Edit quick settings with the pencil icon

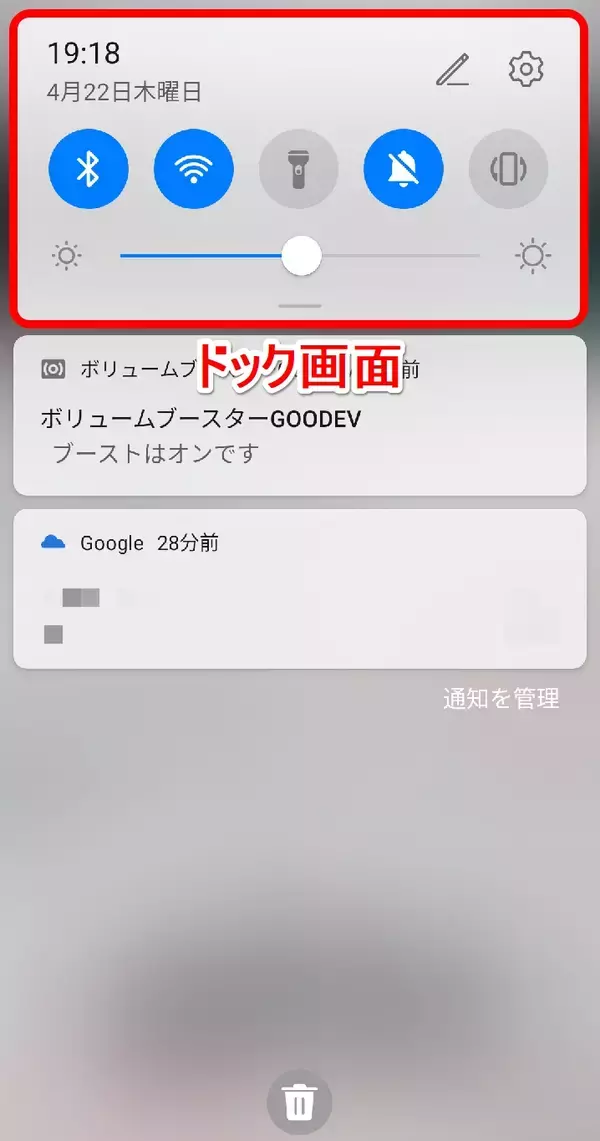[x=453, y=69]
